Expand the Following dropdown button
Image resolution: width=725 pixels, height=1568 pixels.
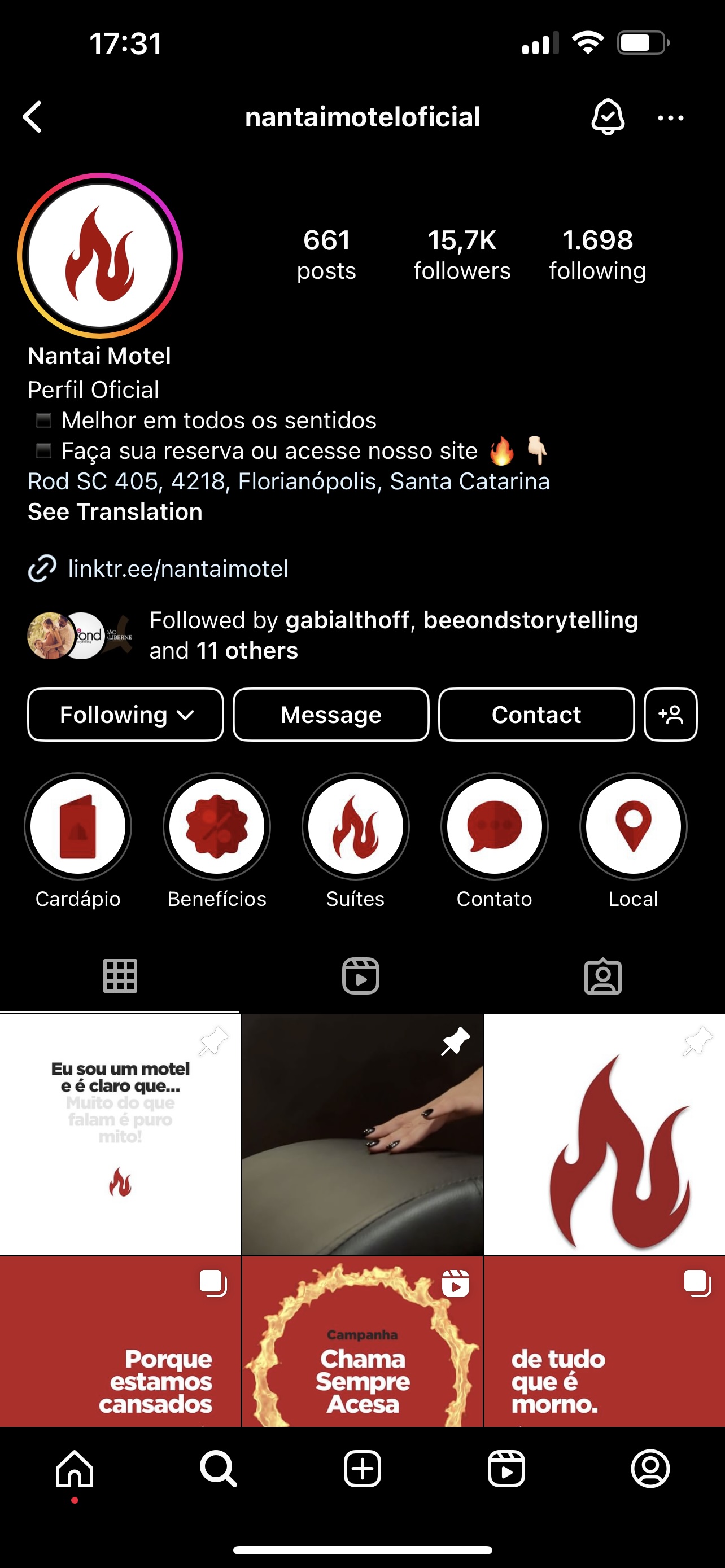(x=125, y=715)
